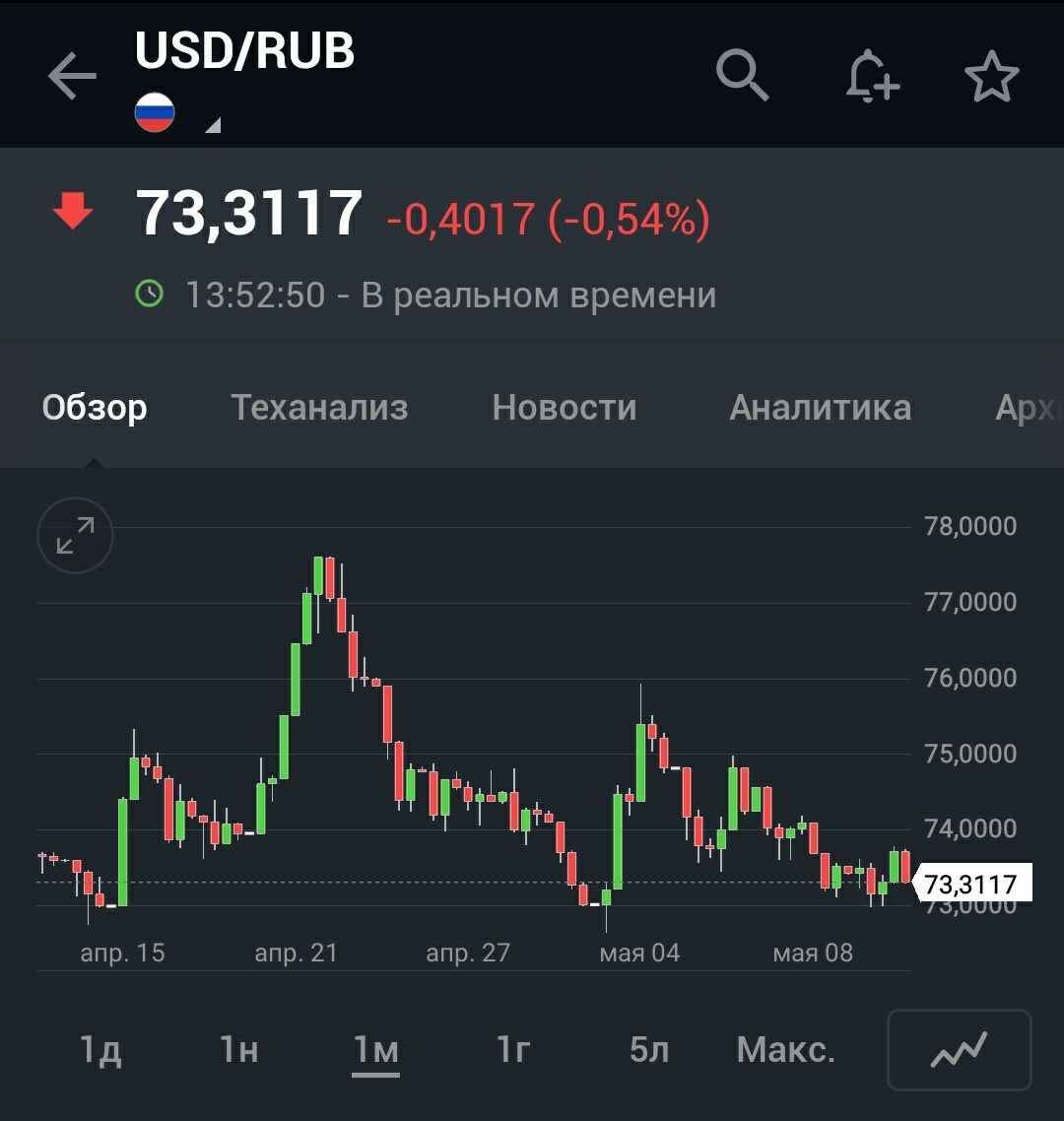Switch to the Теханализ tab
The width and height of the screenshot is (1064, 1121).
pos(319,407)
